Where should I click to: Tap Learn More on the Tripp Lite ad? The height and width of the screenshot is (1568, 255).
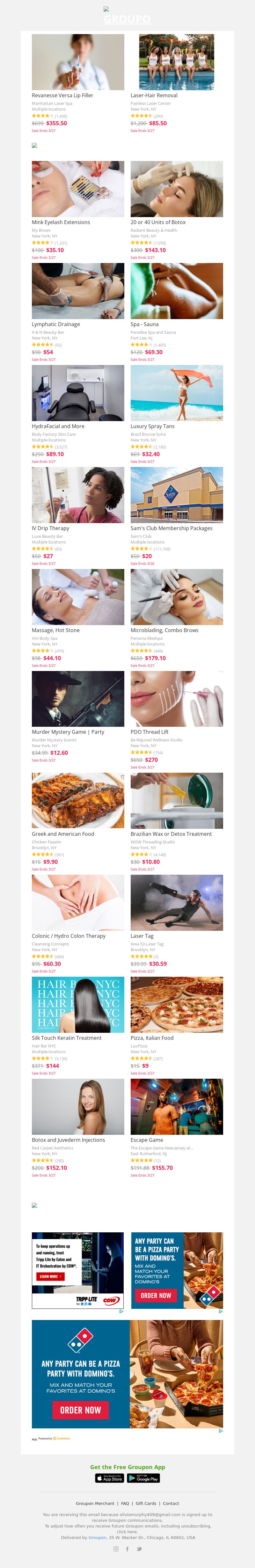50,1276
